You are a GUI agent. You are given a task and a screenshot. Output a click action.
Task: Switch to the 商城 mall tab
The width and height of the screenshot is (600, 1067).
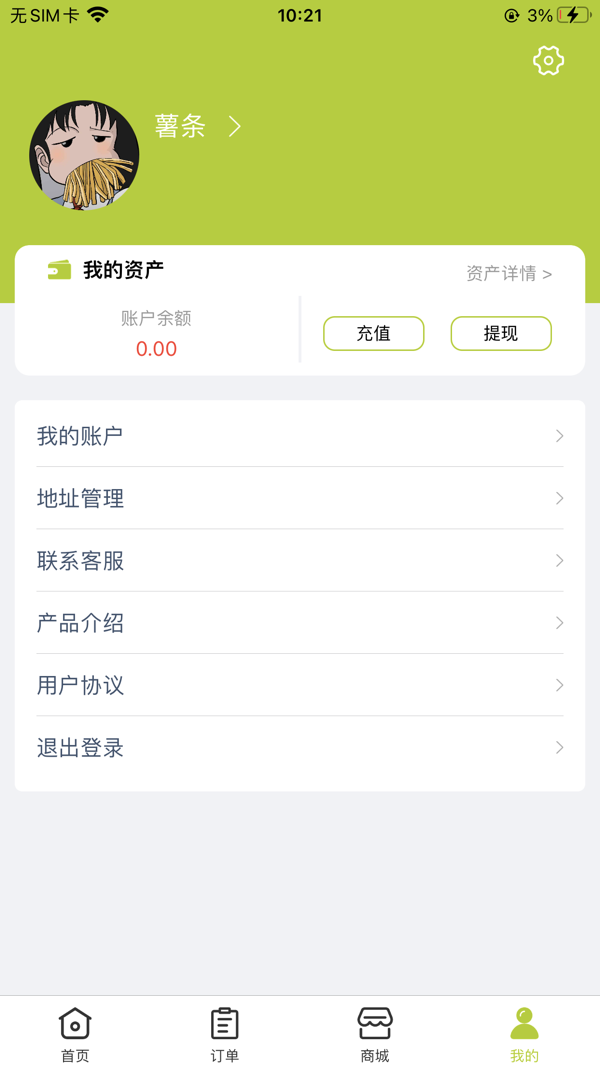point(375,1034)
